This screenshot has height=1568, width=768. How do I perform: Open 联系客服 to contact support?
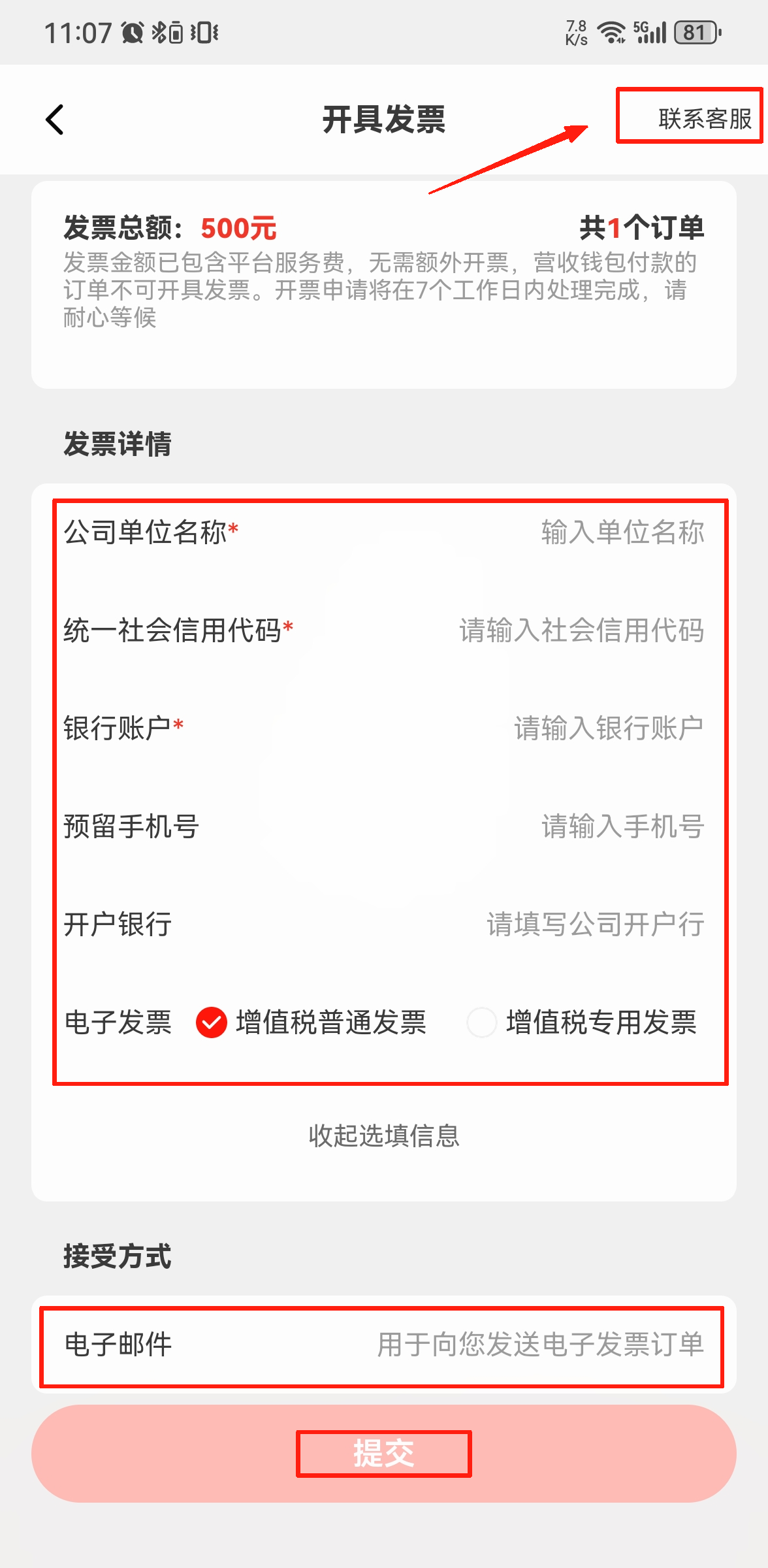point(704,119)
